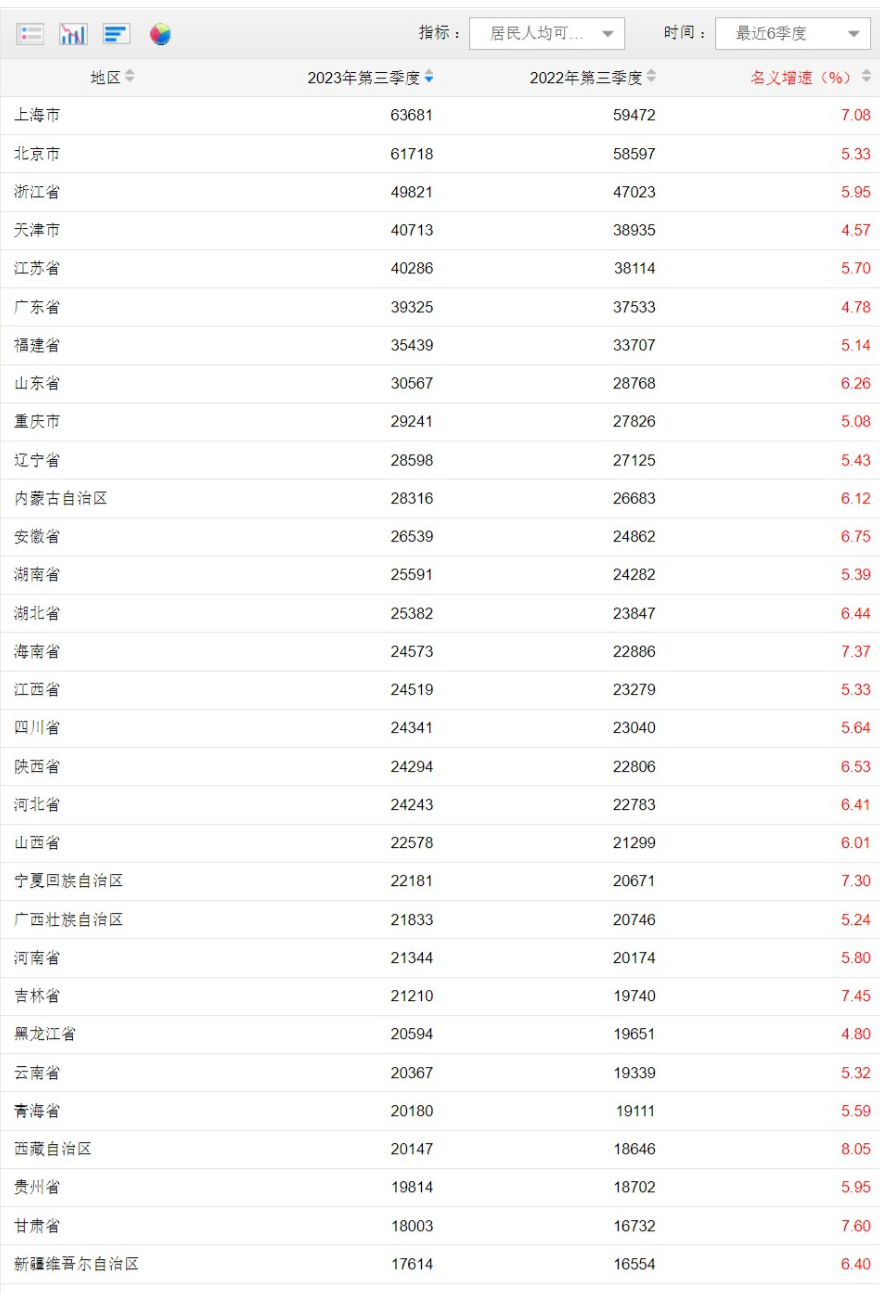Open the 时间 dropdown showing 最近6季度
This screenshot has width=880, height=1294.
point(793,33)
